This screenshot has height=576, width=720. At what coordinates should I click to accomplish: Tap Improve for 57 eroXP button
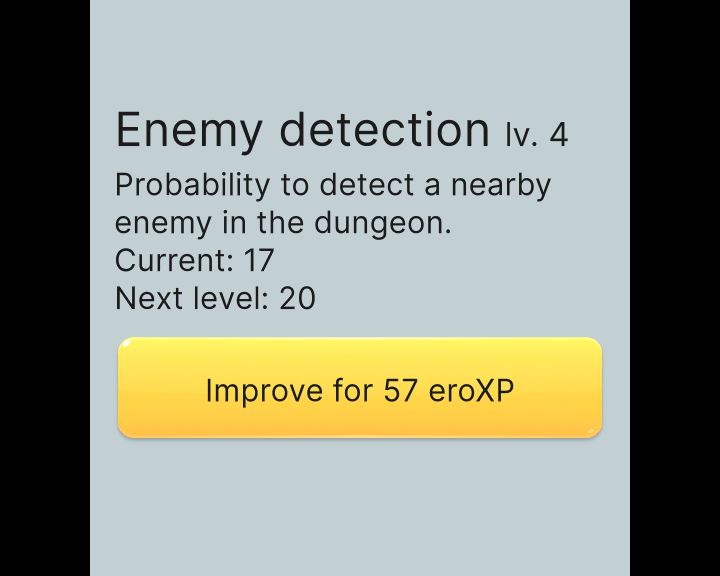360,388
